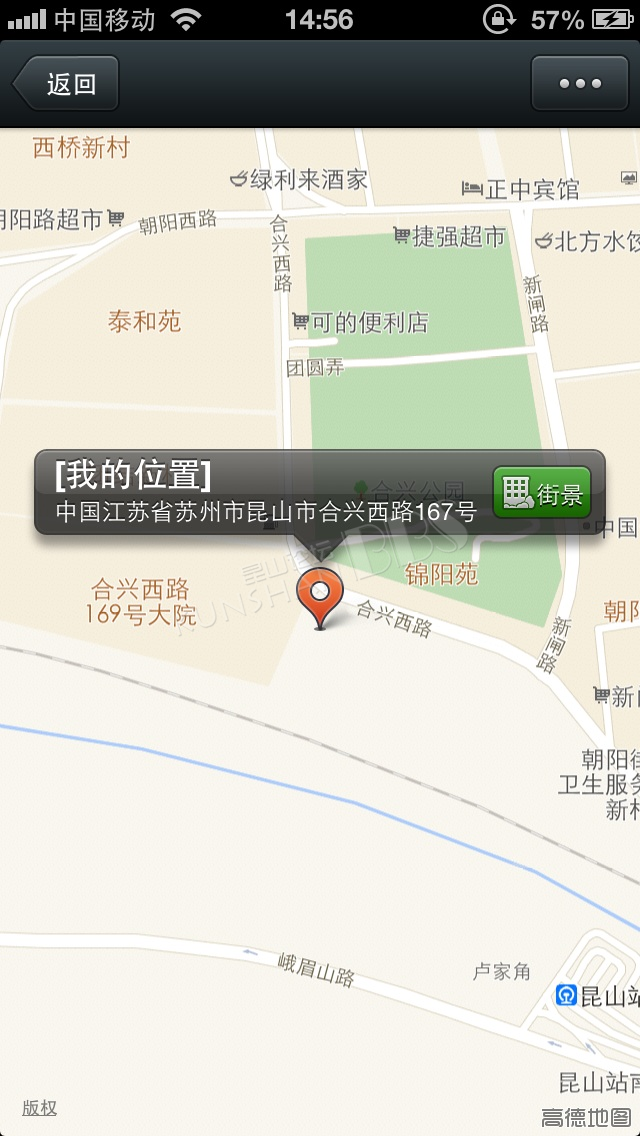Tap the orange location pin on the map
The height and width of the screenshot is (1136, 640).
321,593
